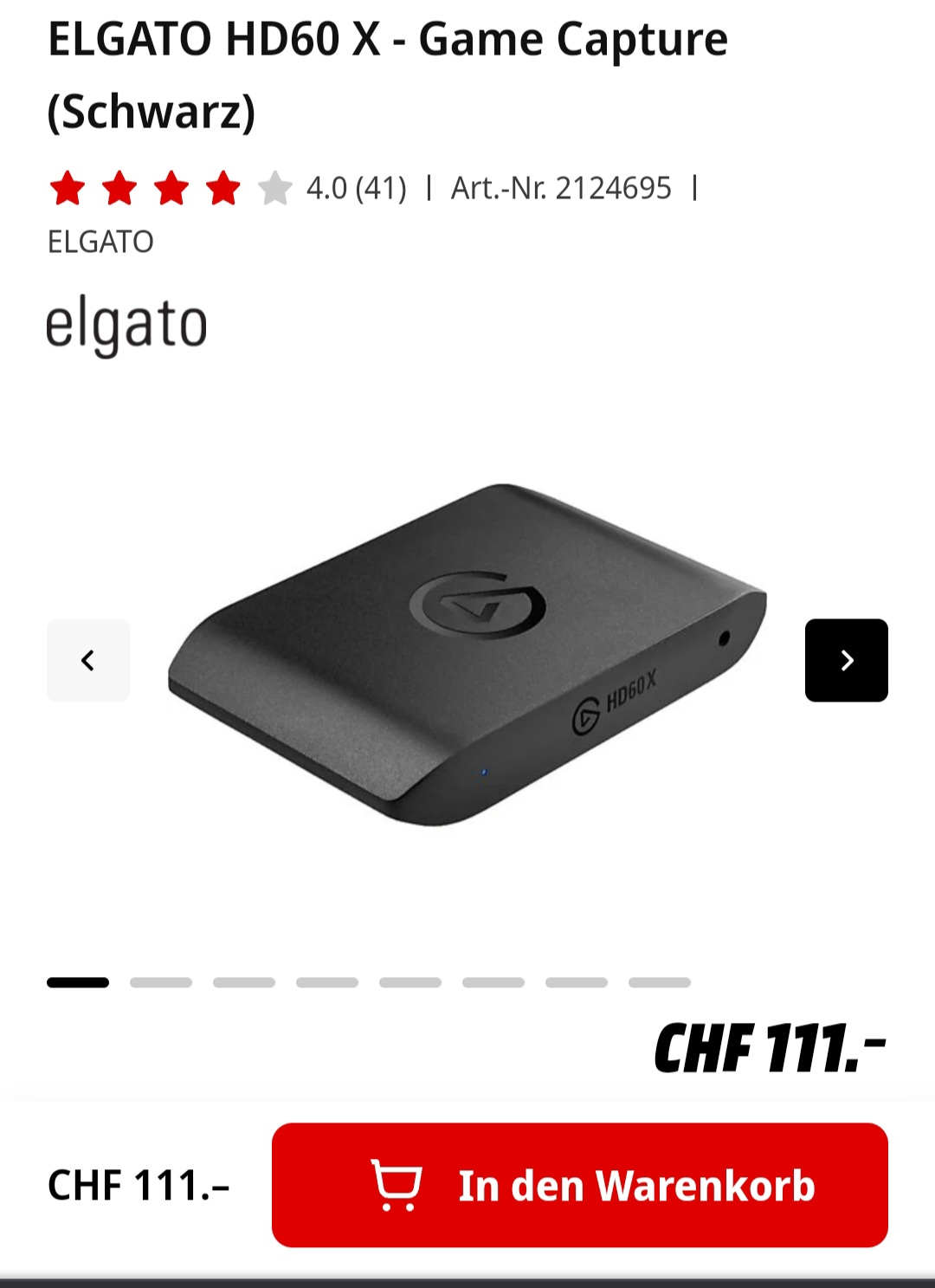The width and height of the screenshot is (935, 1288).
Task: Go to the previous product image
Action: click(88, 660)
